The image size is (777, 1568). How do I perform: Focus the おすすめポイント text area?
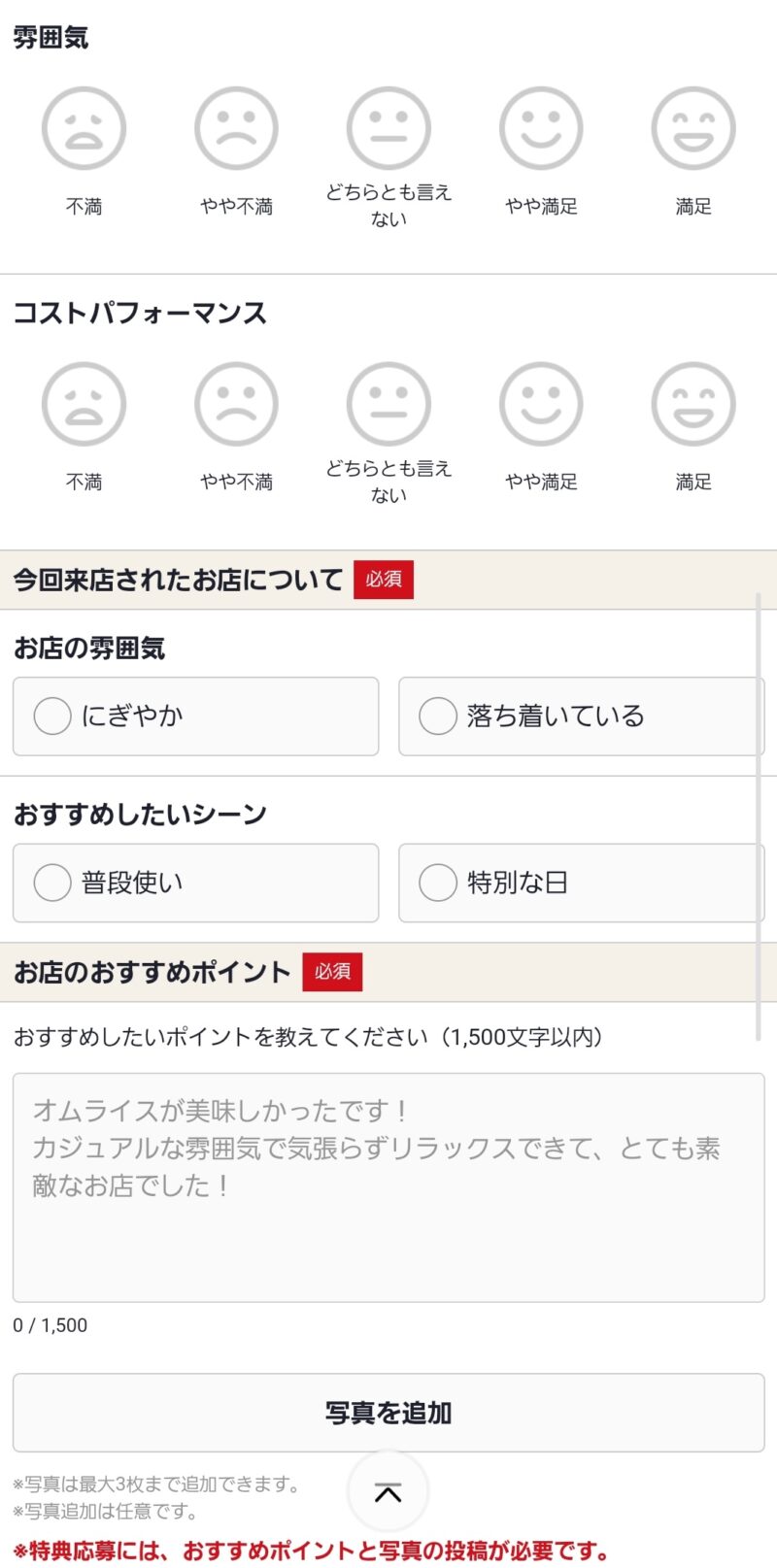[x=388, y=1186]
